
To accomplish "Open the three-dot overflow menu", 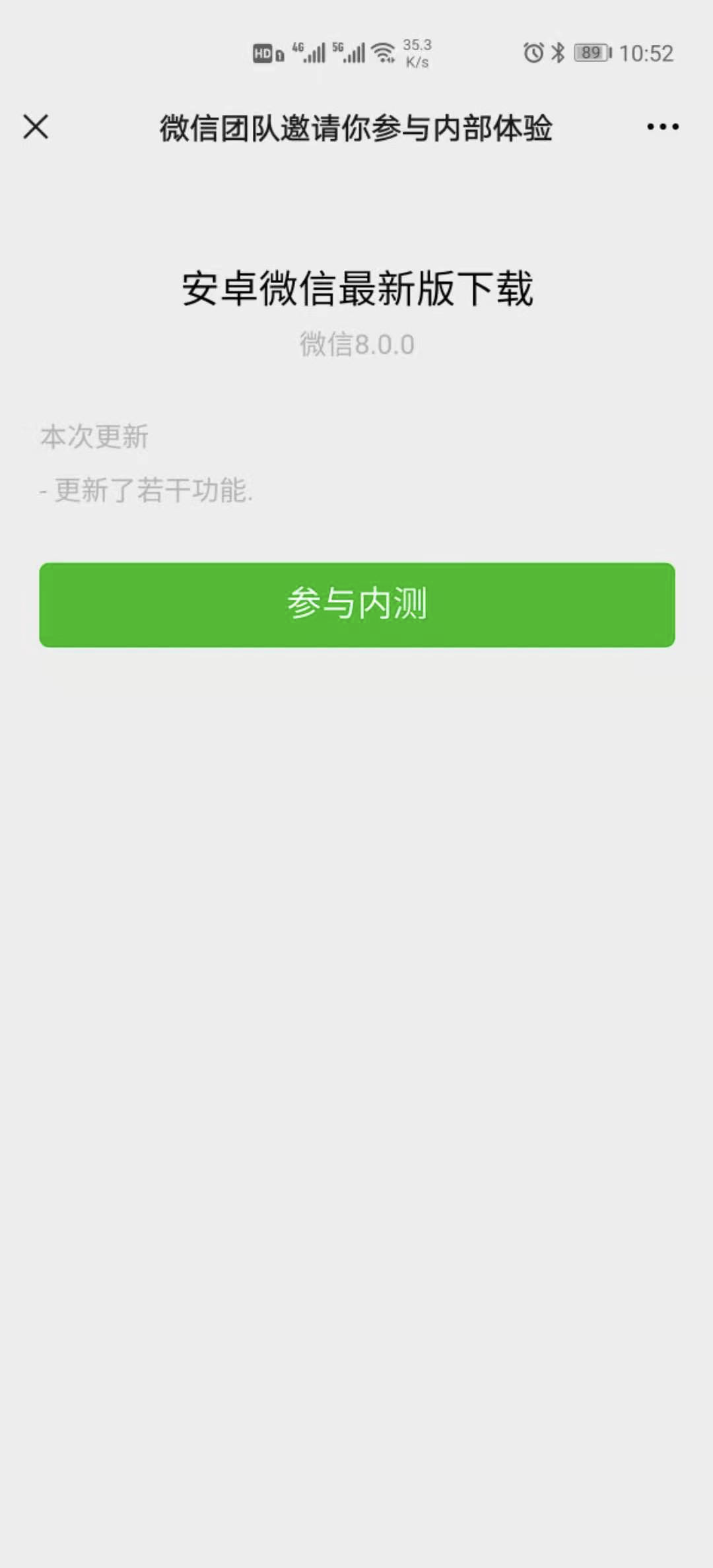I will click(x=663, y=127).
